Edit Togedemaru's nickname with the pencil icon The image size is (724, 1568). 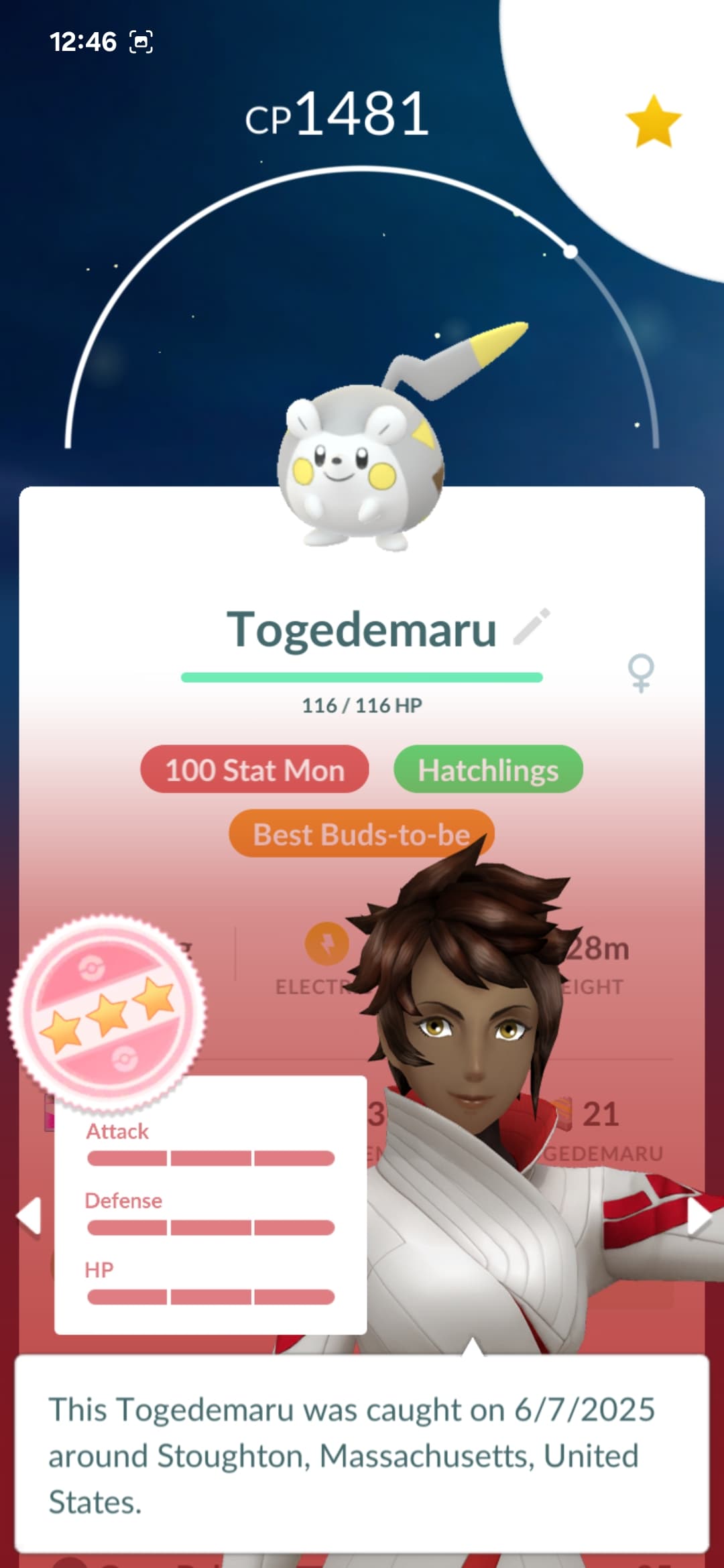[532, 627]
